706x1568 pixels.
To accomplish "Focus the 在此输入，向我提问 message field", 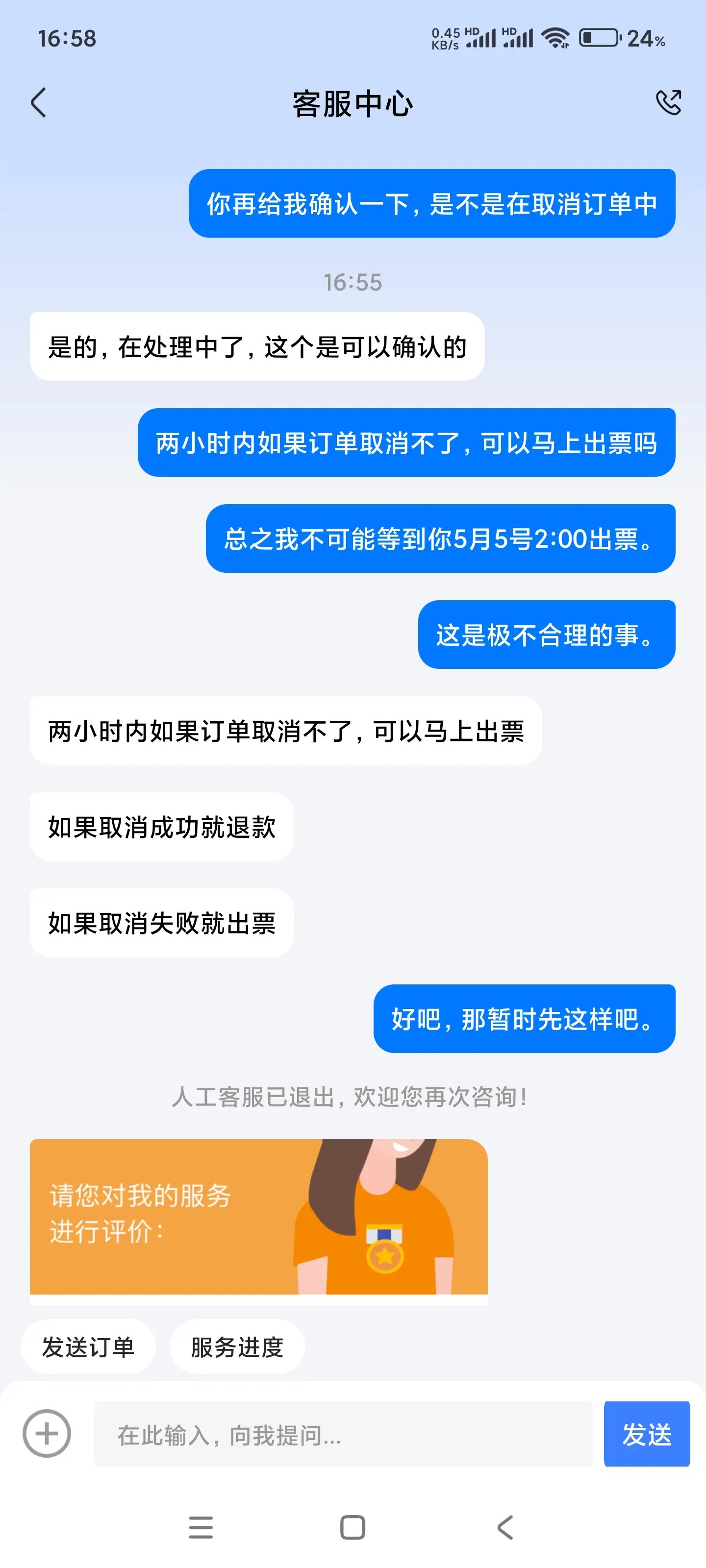I will coord(343,1435).
